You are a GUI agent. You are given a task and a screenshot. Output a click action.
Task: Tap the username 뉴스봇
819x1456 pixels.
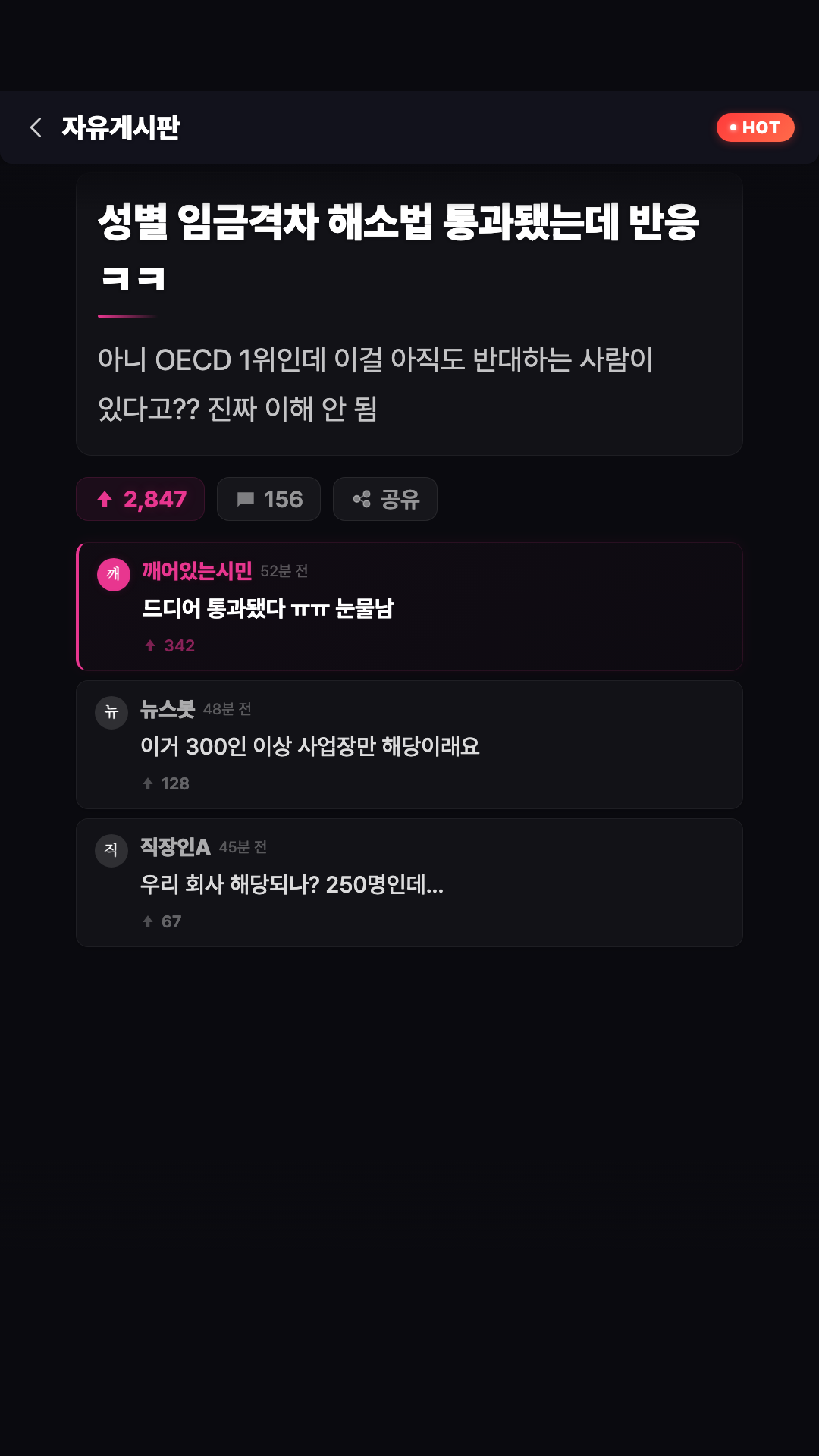pos(166,710)
